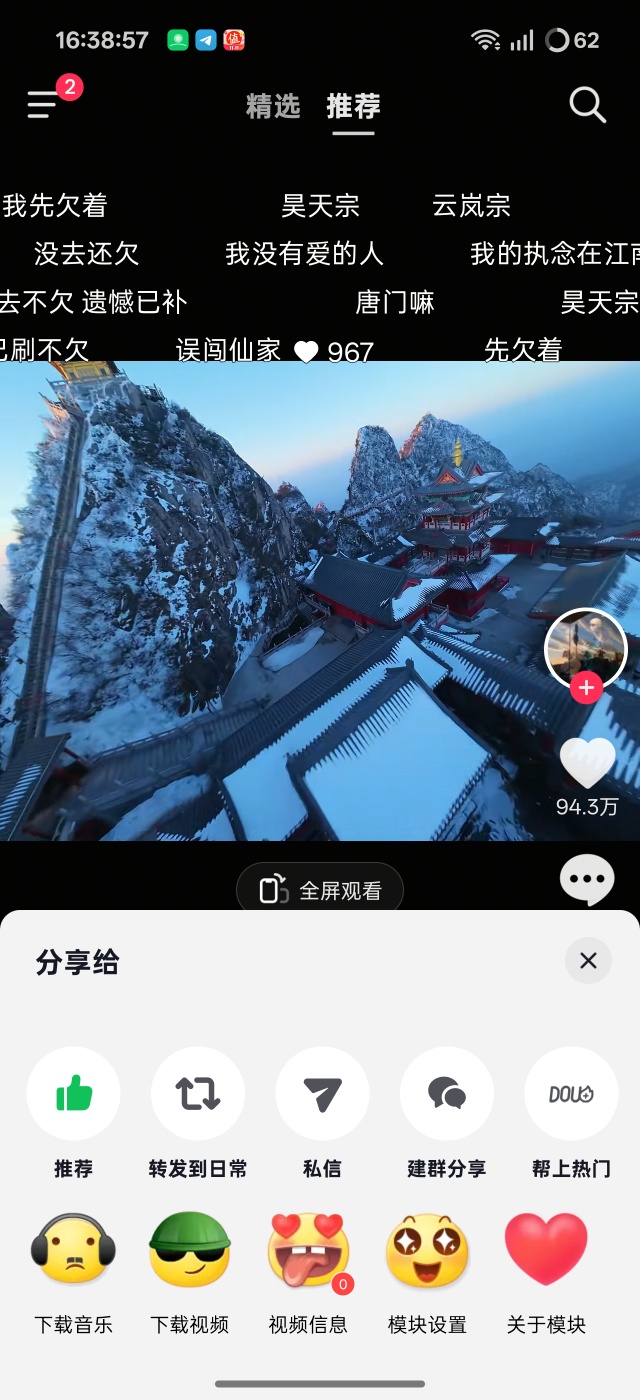This screenshot has height=1400, width=640.
Task: Open 关于模块 about page
Action: point(546,1250)
